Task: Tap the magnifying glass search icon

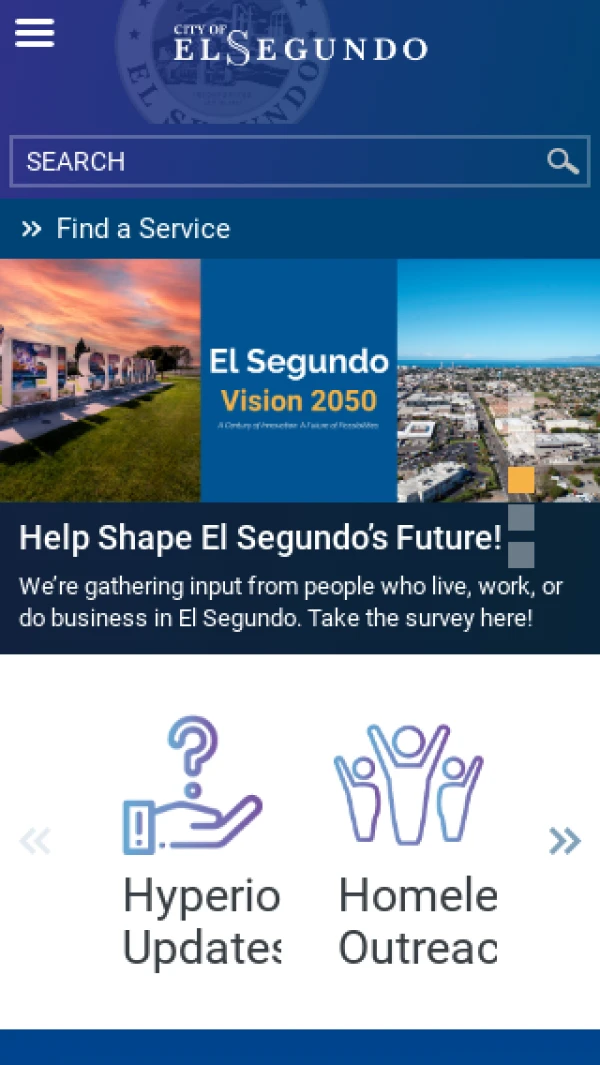Action: [x=563, y=161]
